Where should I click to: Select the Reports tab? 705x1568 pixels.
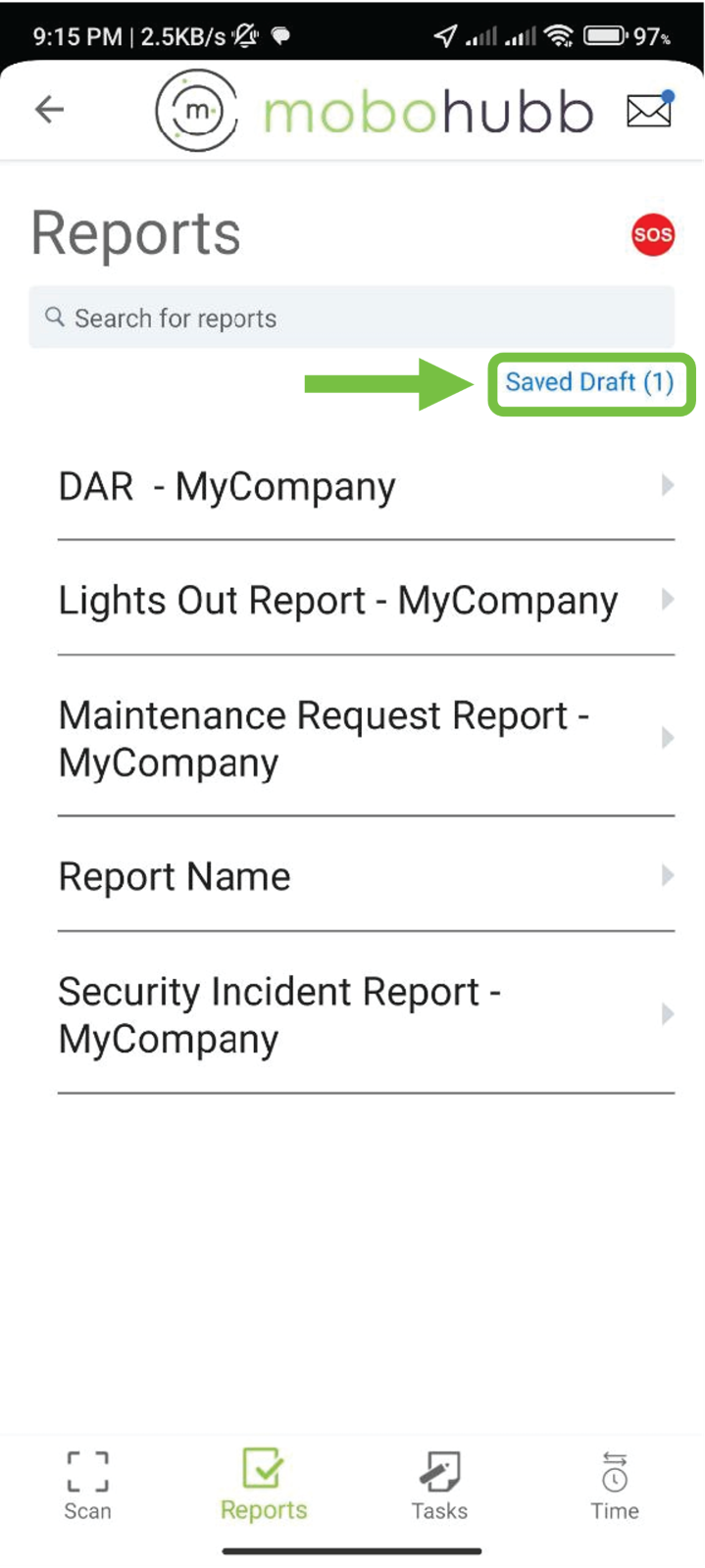263,1486
